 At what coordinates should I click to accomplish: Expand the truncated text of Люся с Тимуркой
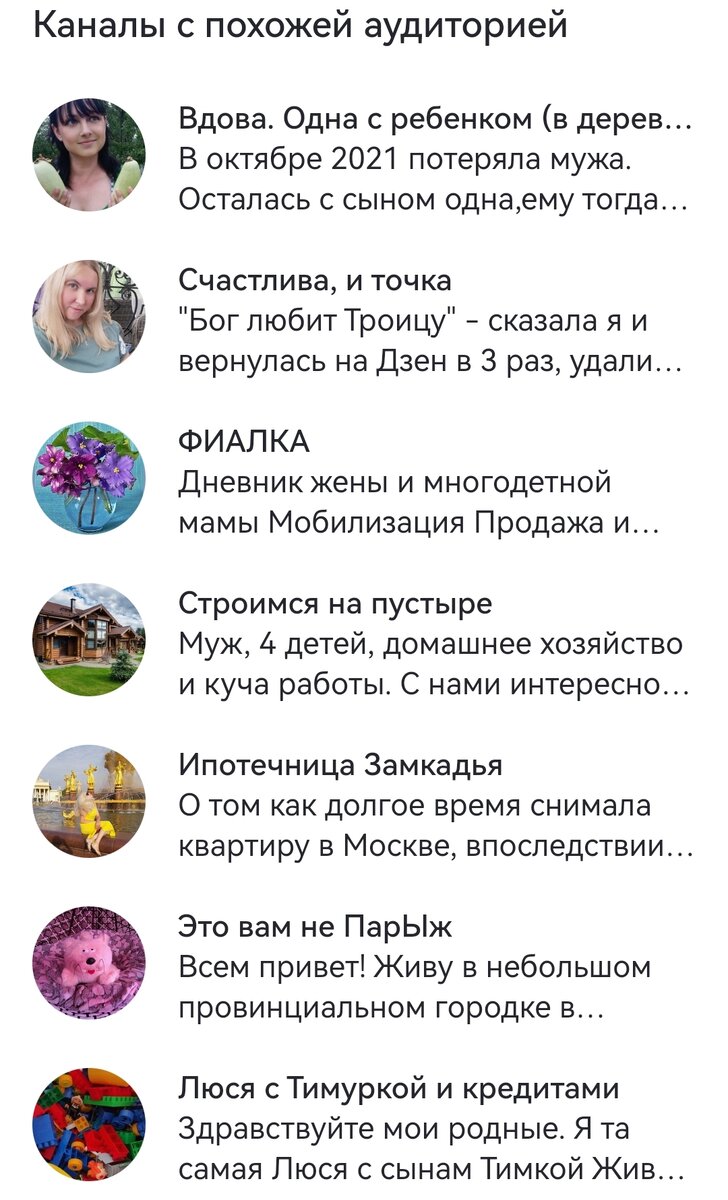click(430, 1145)
